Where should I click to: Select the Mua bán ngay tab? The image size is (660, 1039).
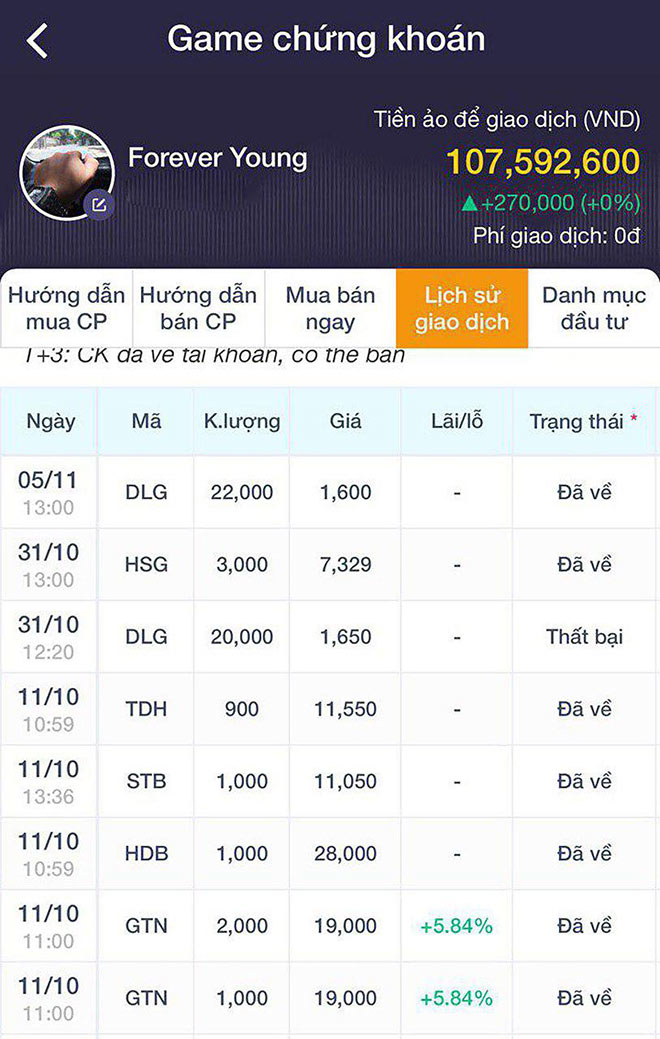pyautogui.click(x=330, y=308)
